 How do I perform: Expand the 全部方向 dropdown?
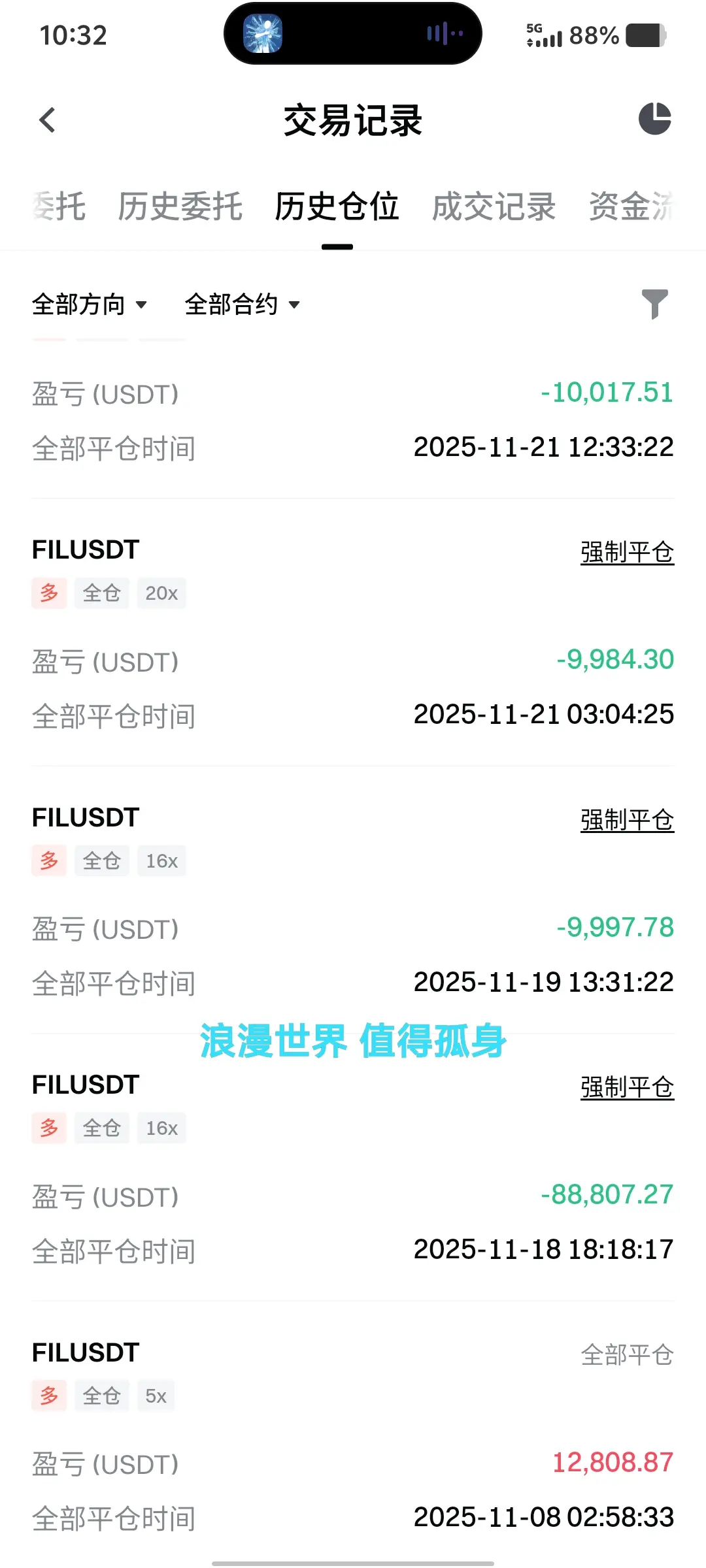[x=90, y=304]
